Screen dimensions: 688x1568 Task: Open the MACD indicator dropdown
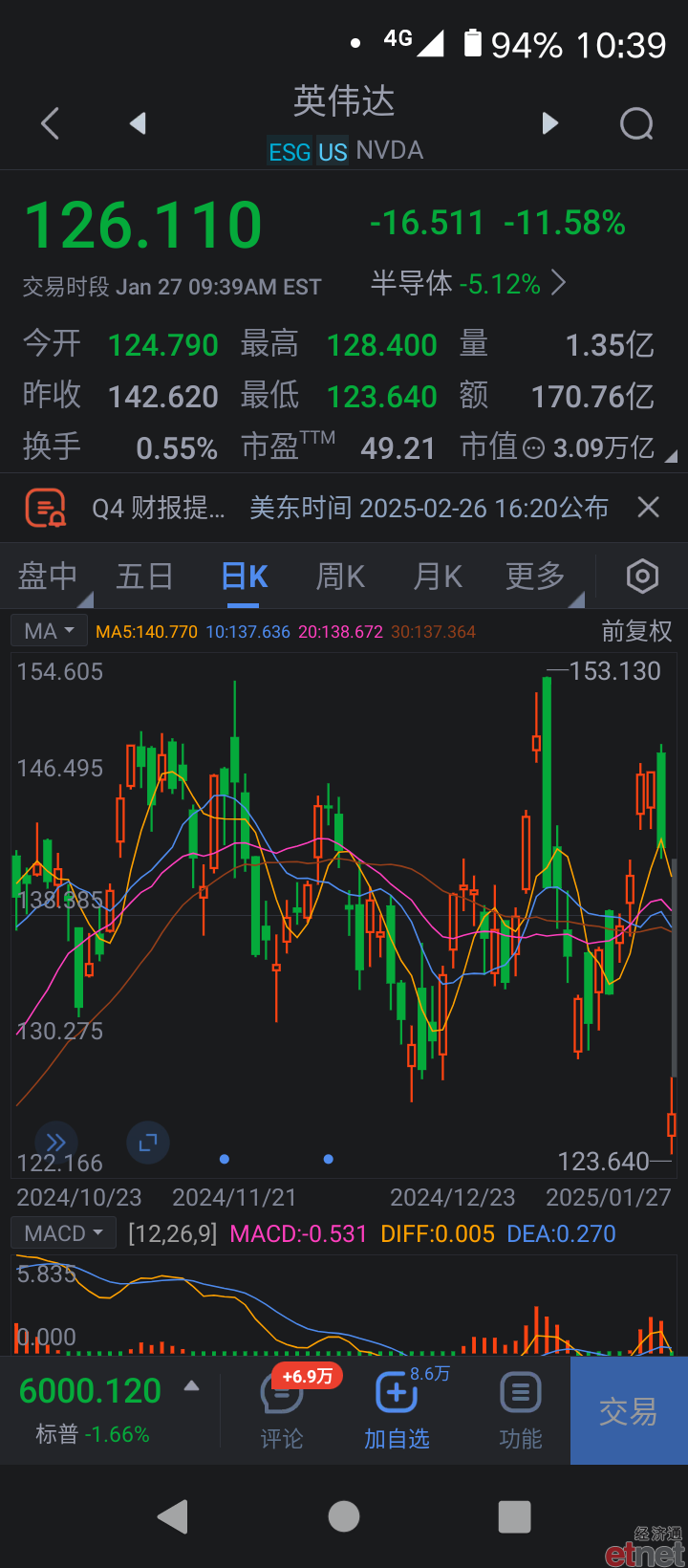(x=63, y=1233)
